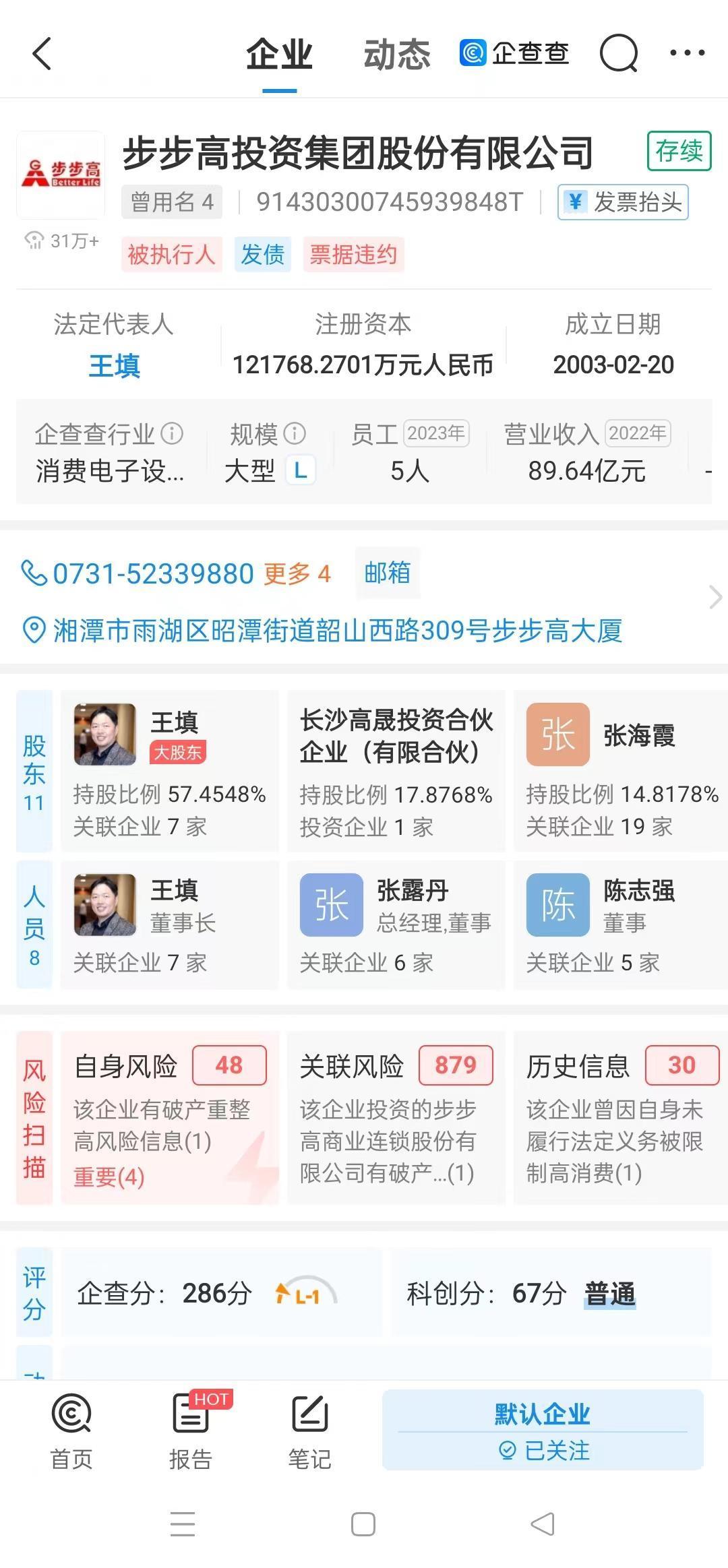Open the 报告 tab
Image resolution: width=728 pixels, height=1568 pixels.
(191, 1430)
